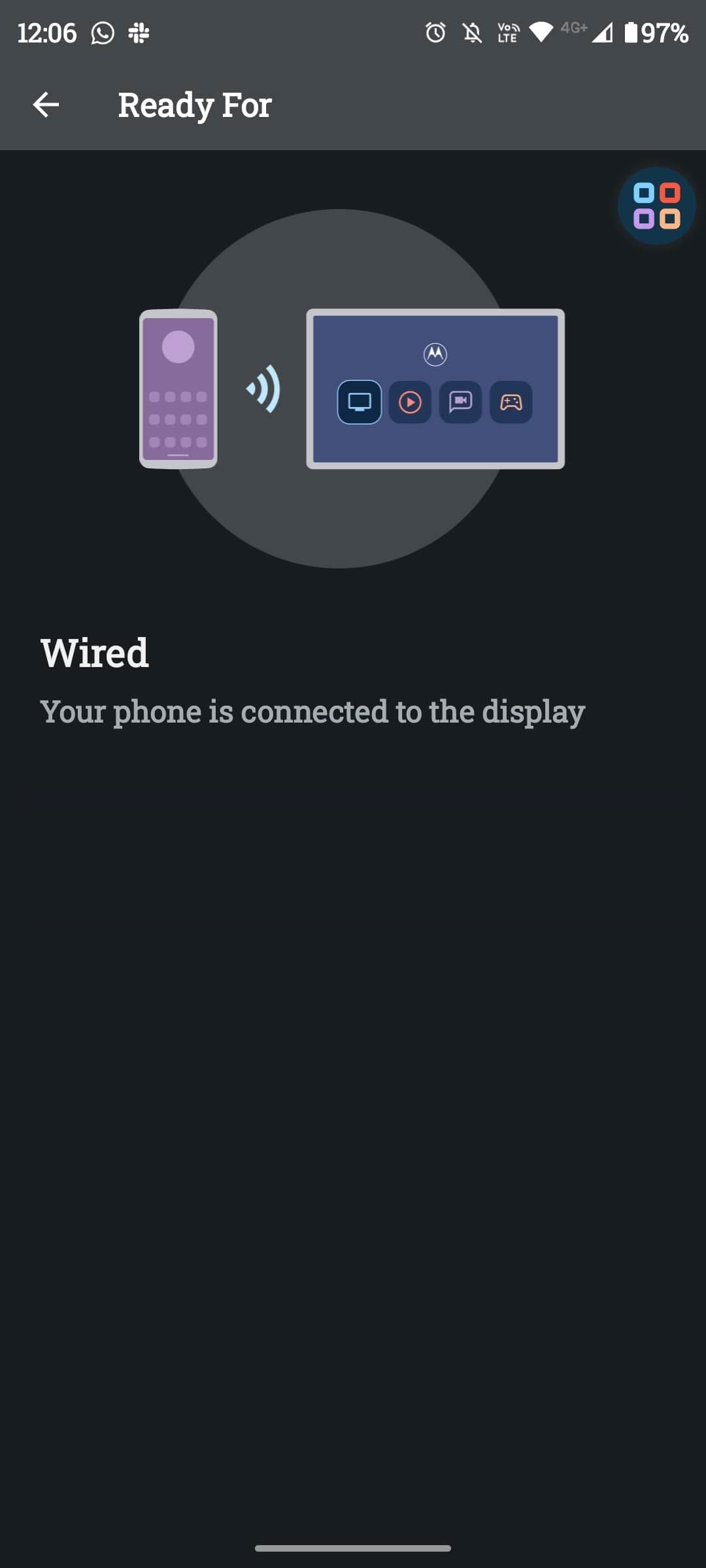This screenshot has width=706, height=1568.
Task: Open the colorful four-square floating button
Action: [x=656, y=206]
